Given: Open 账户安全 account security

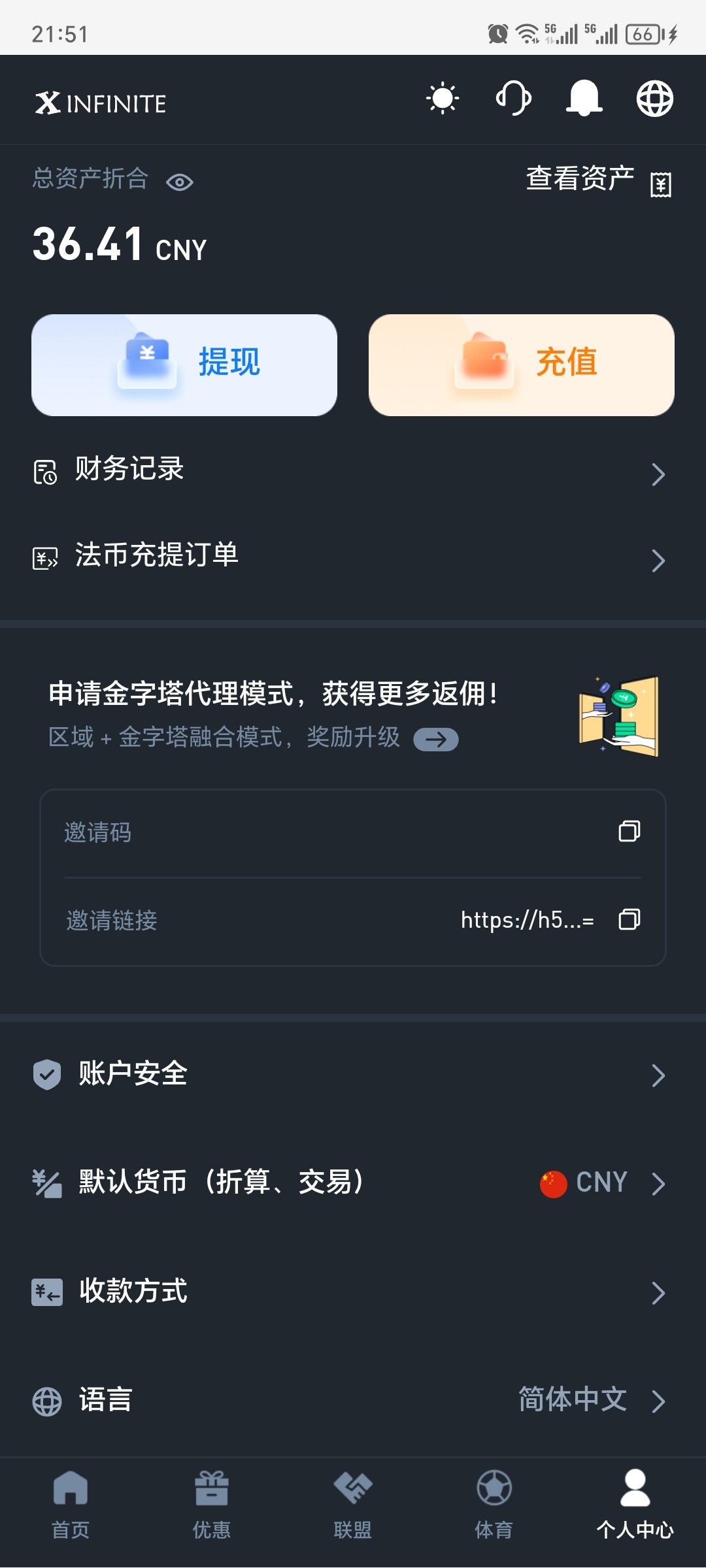Looking at the screenshot, I should (x=353, y=1075).
